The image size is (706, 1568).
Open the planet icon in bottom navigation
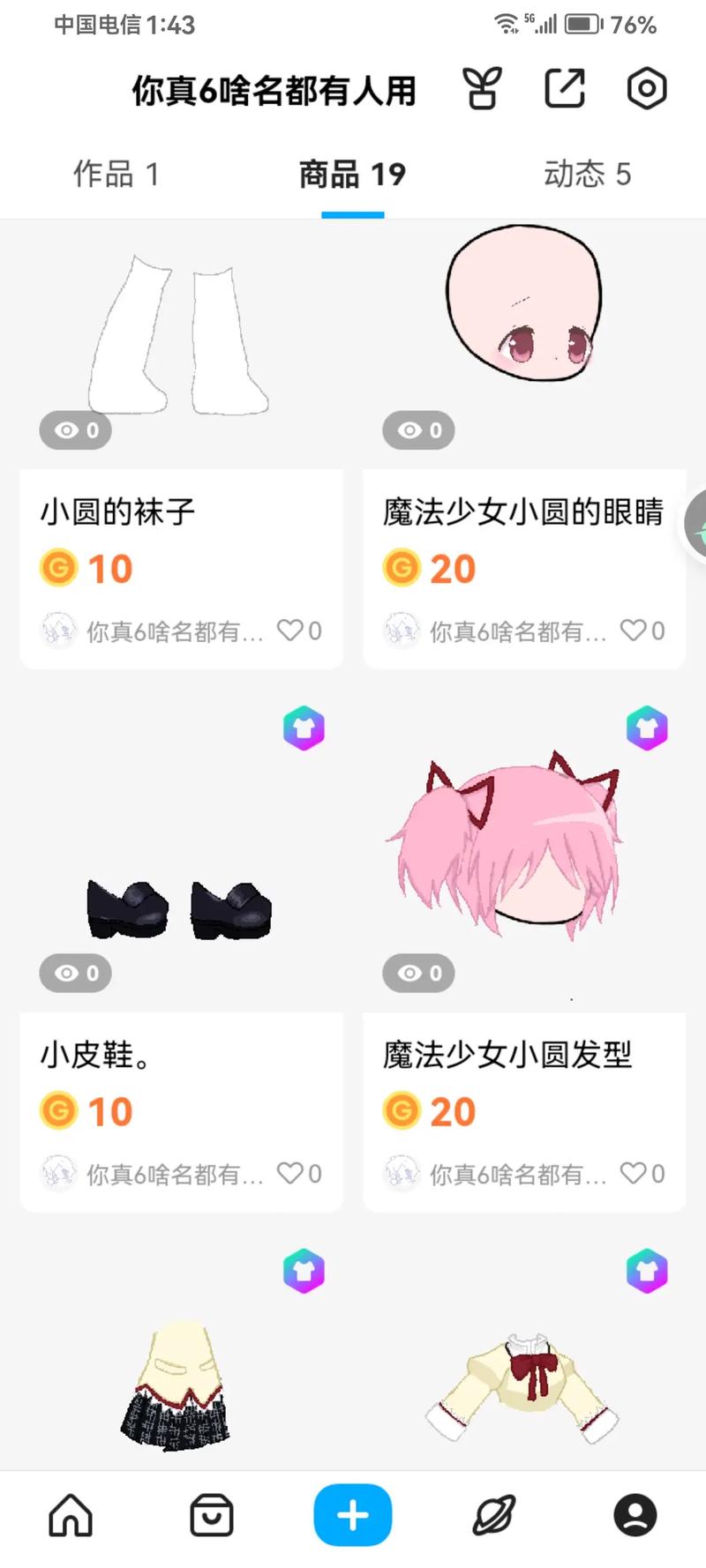coord(494,1515)
